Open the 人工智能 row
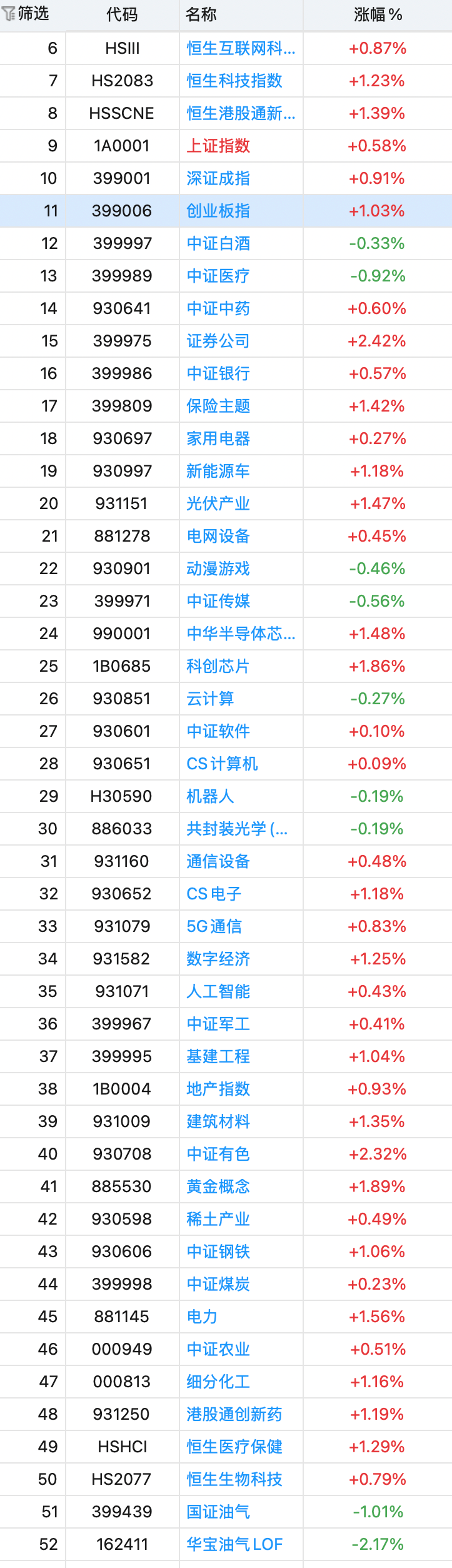This screenshot has width=452, height=1568. [x=226, y=991]
